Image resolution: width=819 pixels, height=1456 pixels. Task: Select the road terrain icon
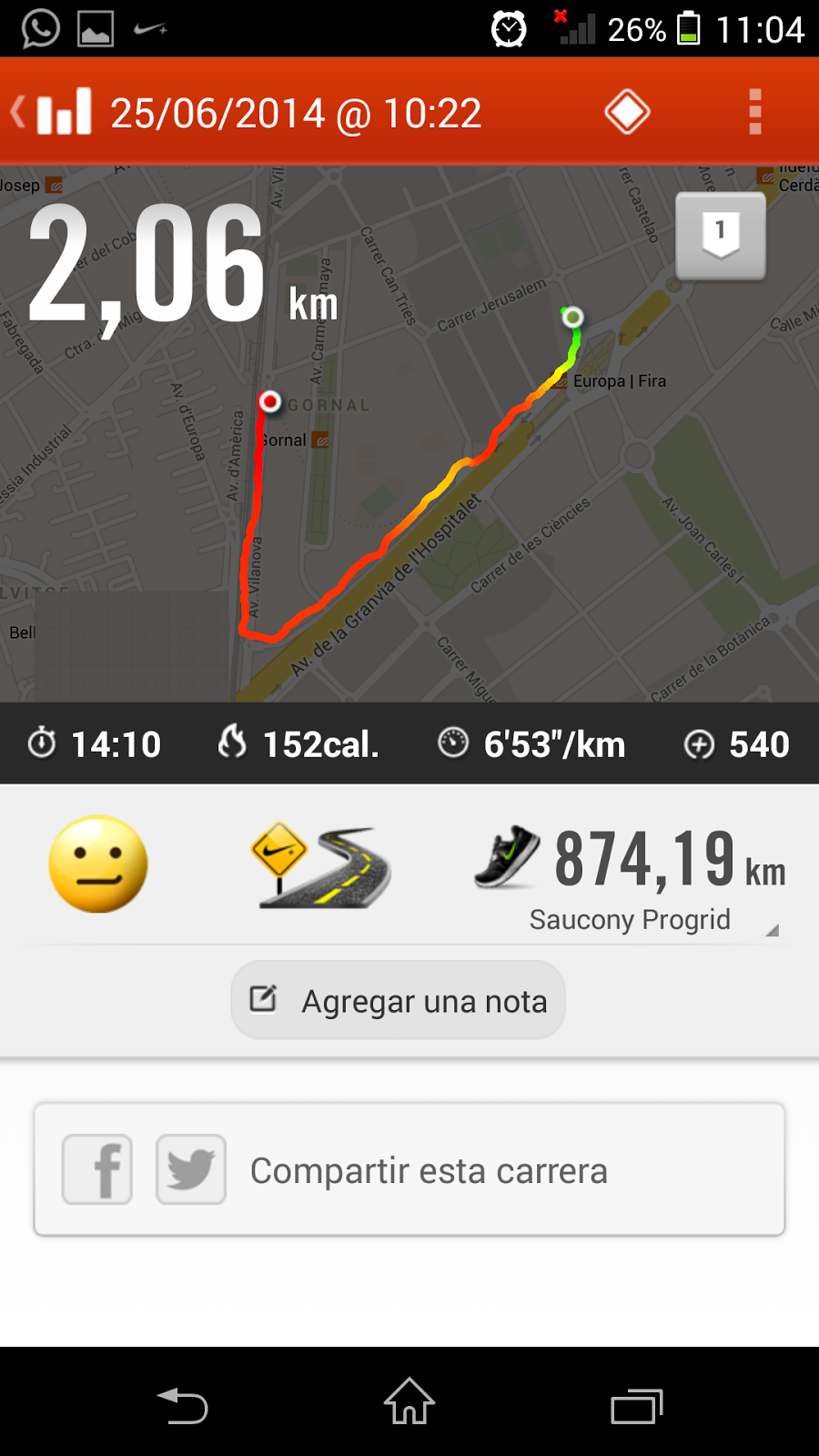320,864
